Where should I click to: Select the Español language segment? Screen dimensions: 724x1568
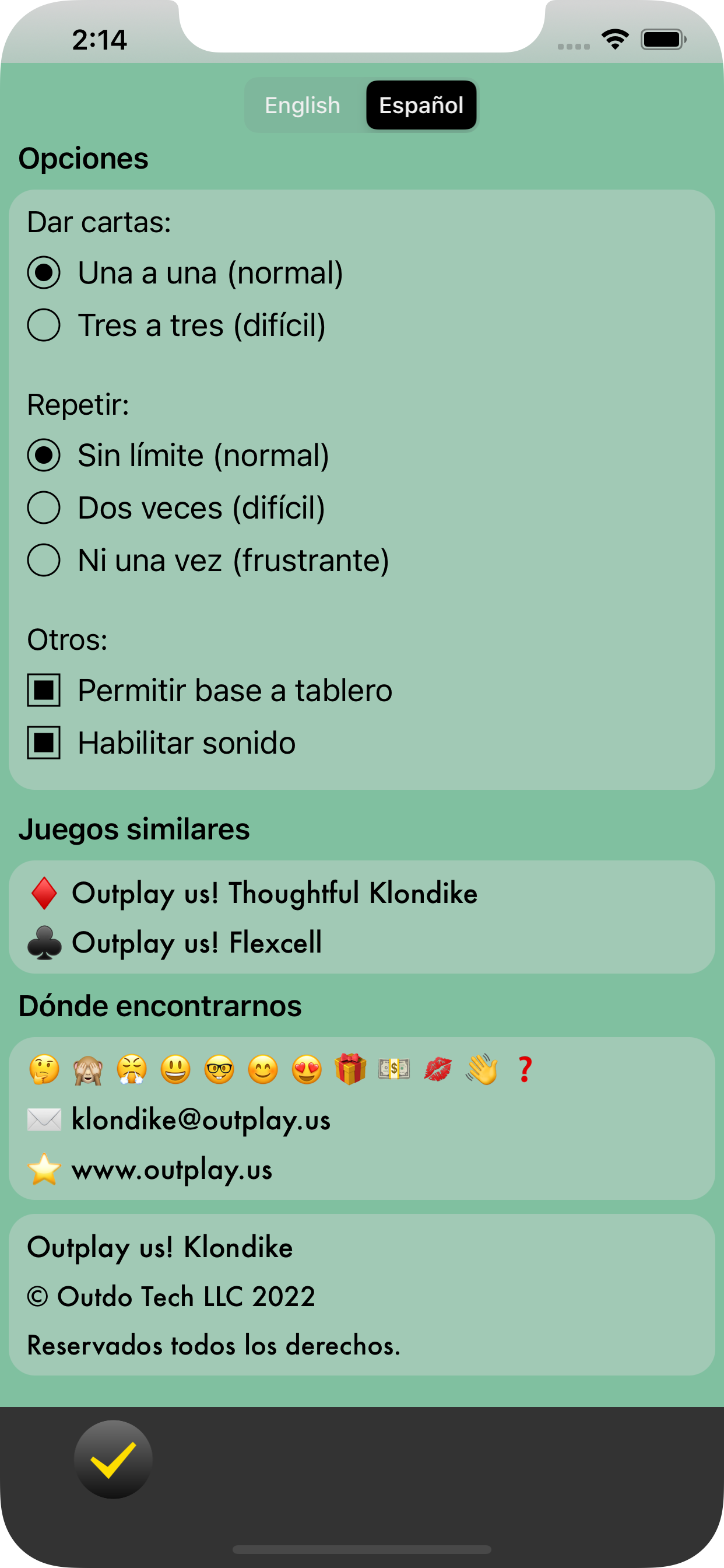pyautogui.click(x=421, y=106)
